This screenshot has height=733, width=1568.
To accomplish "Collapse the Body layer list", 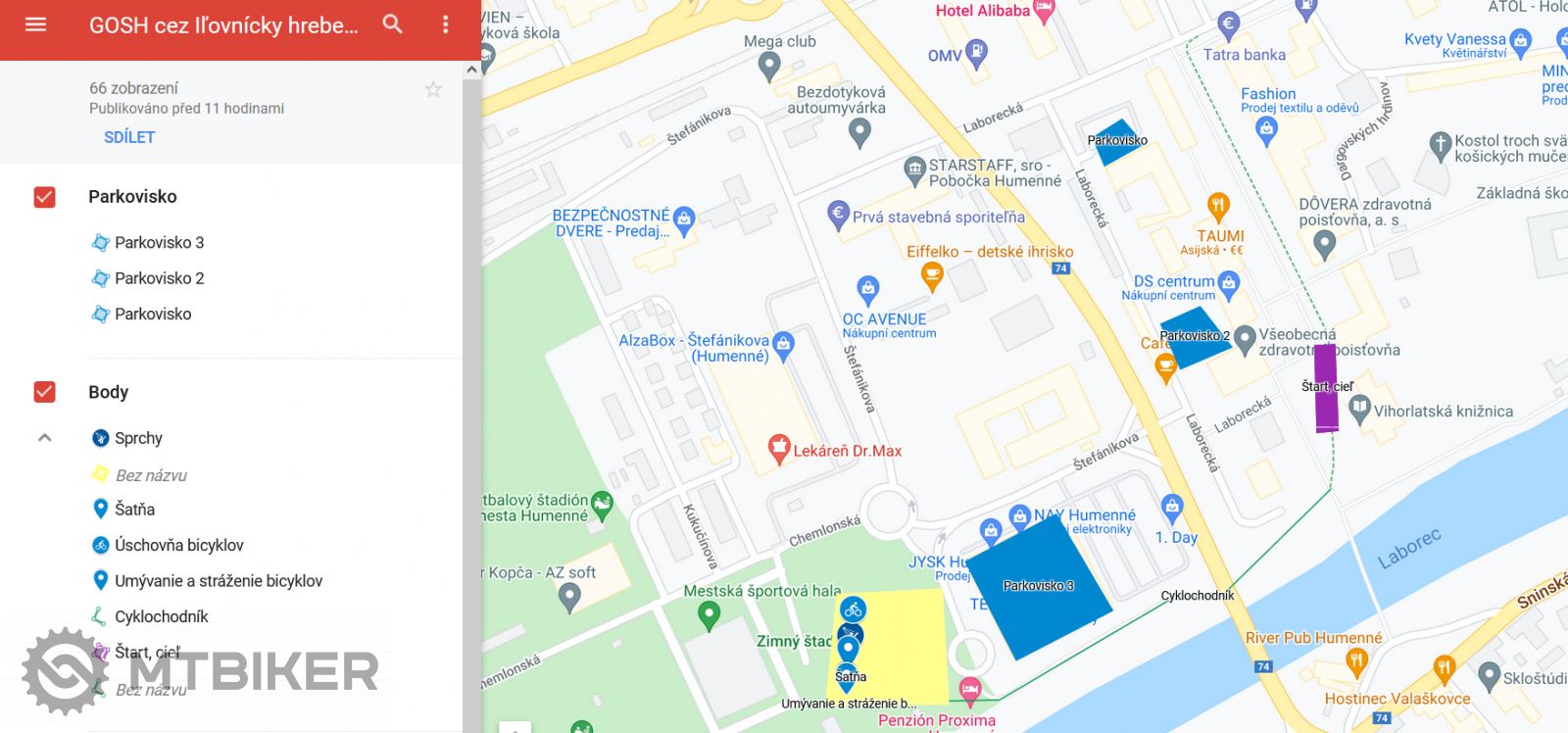I will (44, 438).
